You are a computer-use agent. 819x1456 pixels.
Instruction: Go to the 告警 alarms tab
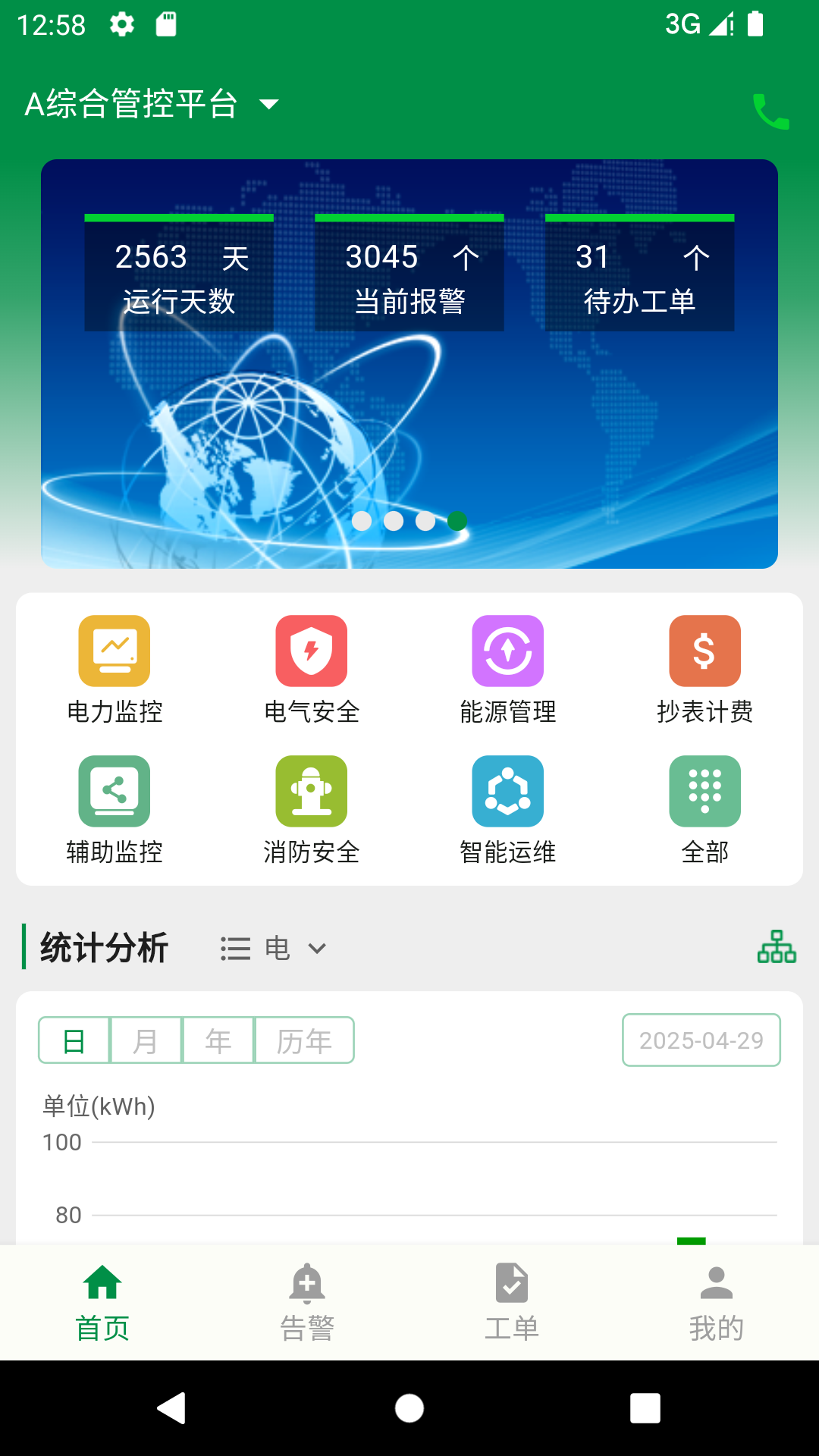click(307, 1302)
